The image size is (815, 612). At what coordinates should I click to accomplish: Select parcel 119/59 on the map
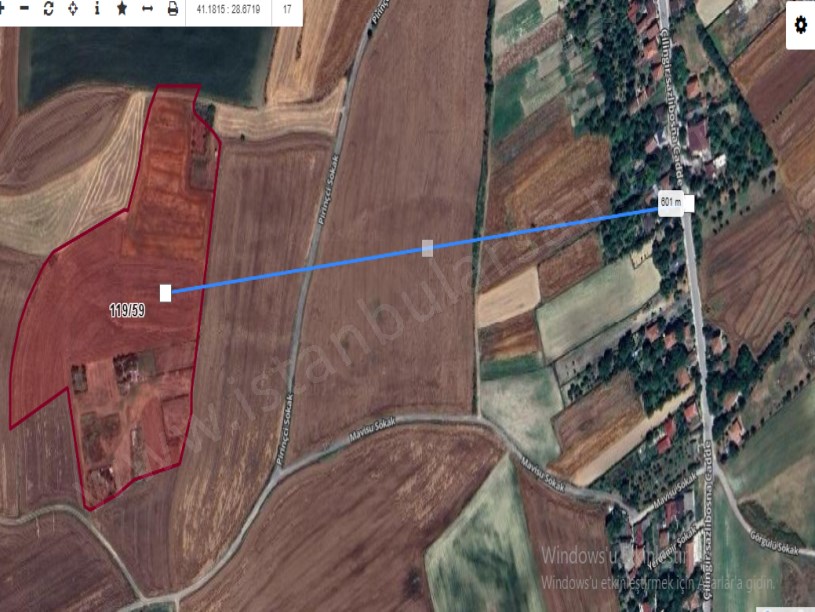point(127,311)
